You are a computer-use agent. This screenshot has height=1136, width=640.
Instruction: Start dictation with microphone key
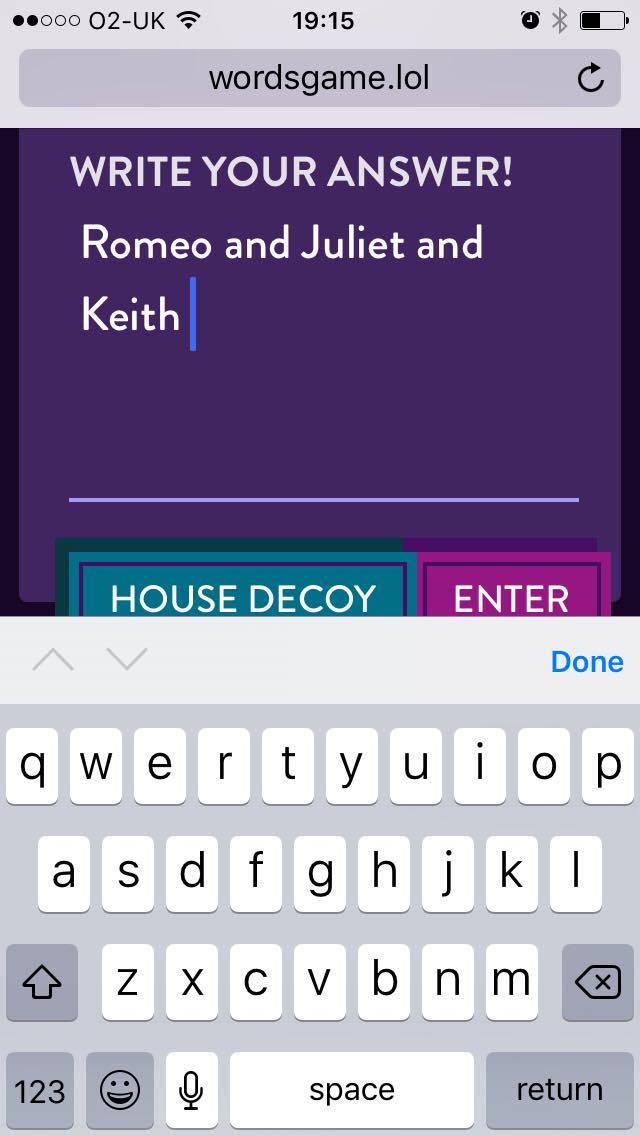coord(191,1090)
